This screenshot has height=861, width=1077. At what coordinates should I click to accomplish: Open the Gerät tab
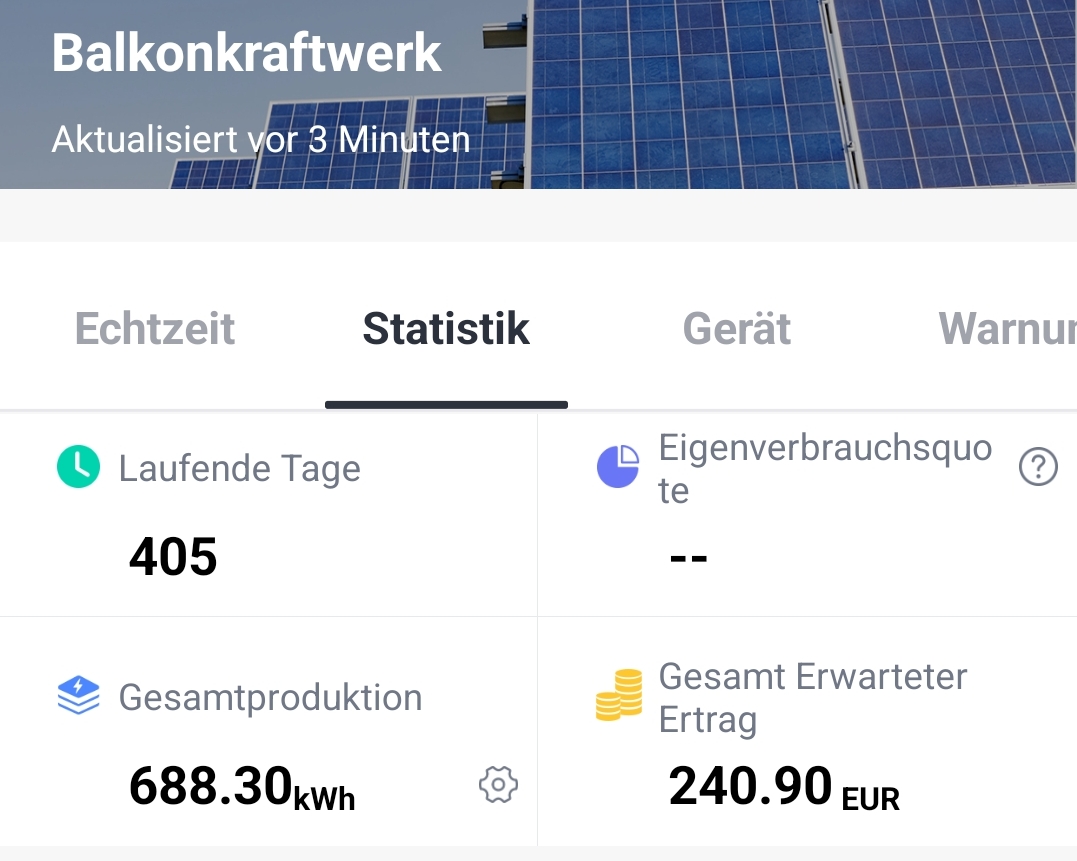coord(737,329)
